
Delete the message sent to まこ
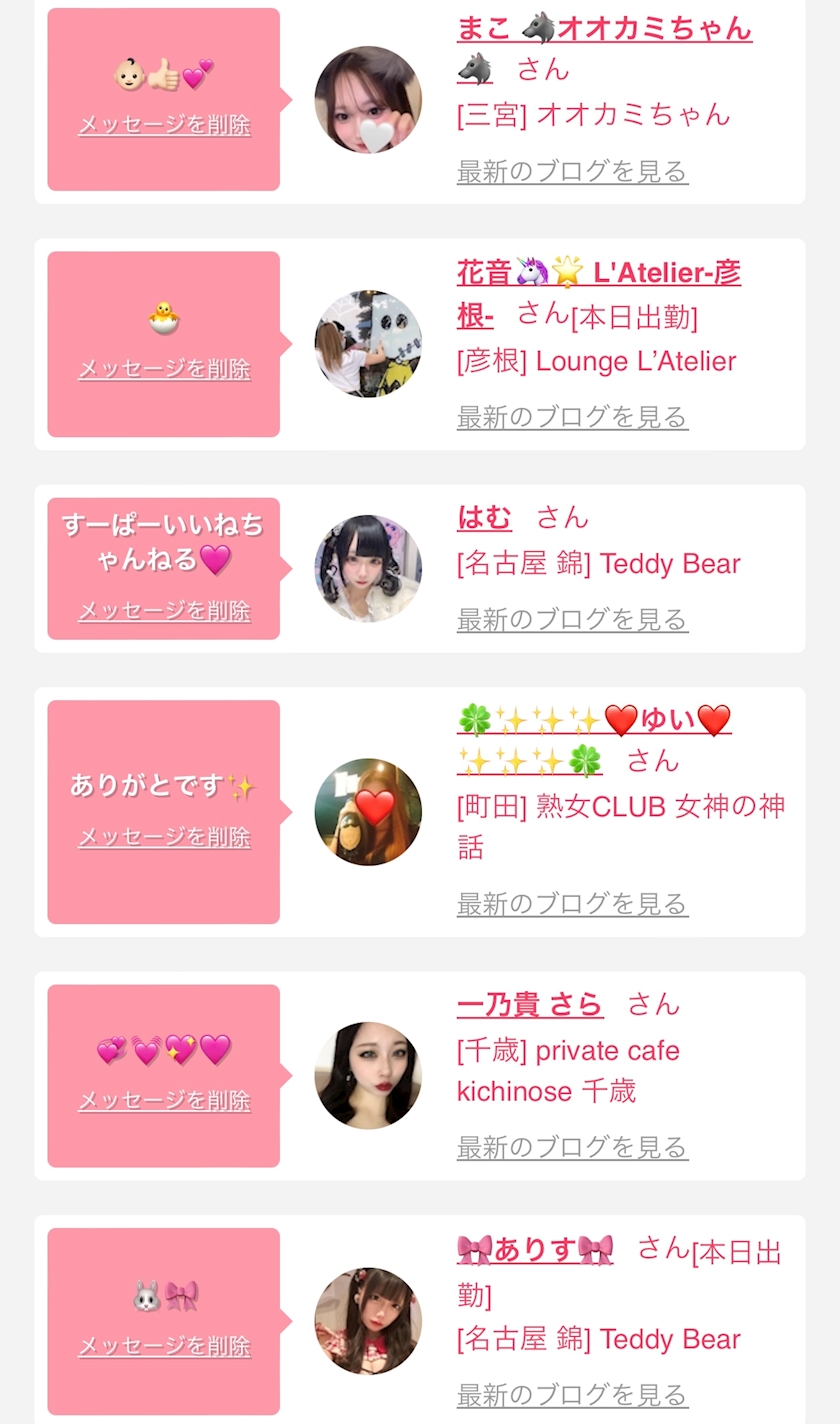tap(164, 126)
